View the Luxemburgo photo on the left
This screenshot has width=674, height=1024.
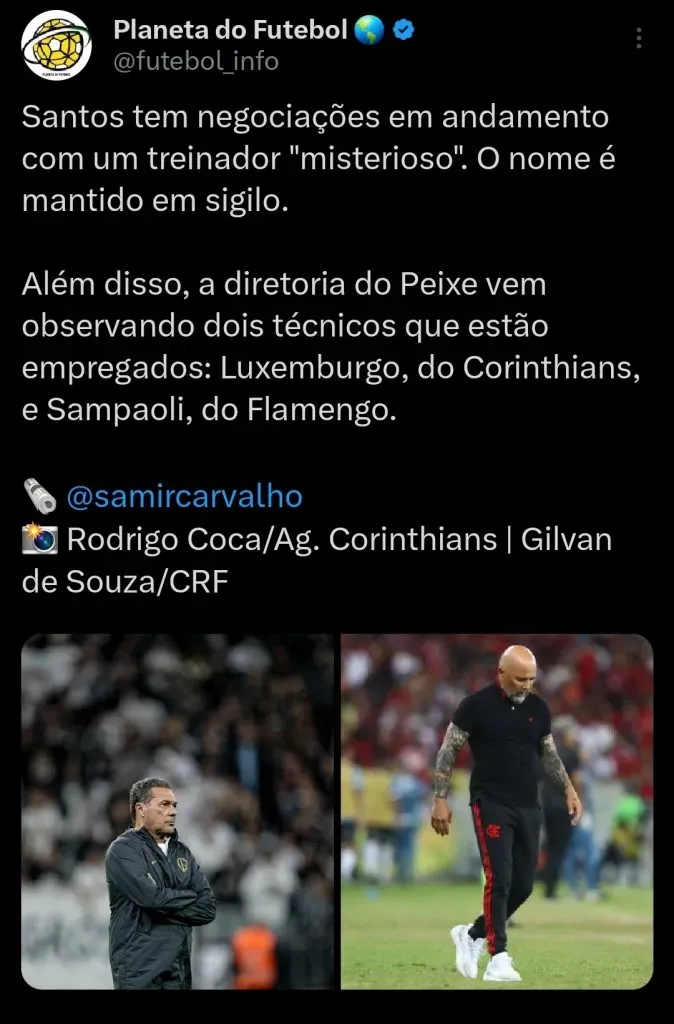click(178, 811)
